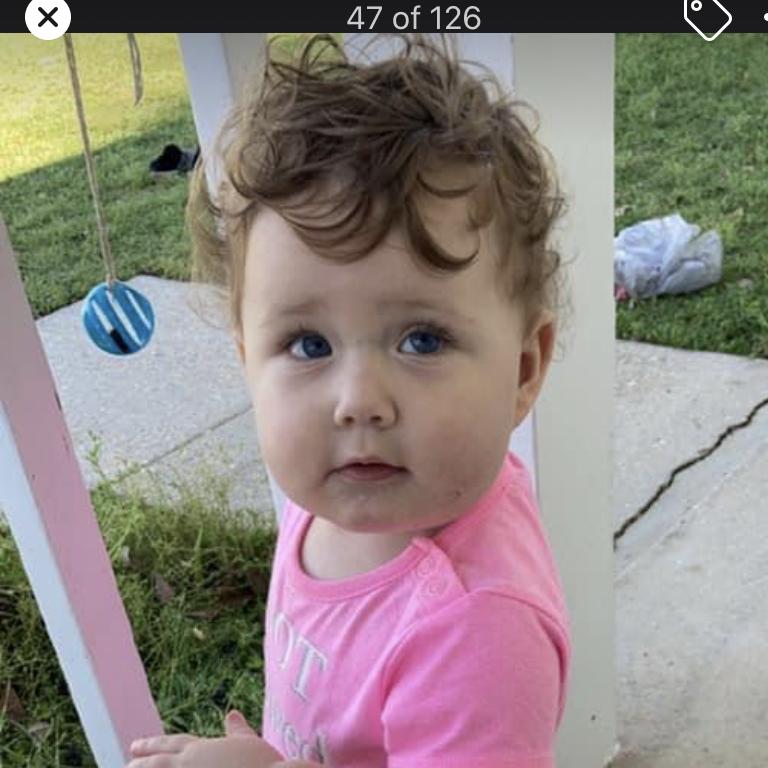Open the overflow menu dots

pyautogui.click(x=763, y=17)
